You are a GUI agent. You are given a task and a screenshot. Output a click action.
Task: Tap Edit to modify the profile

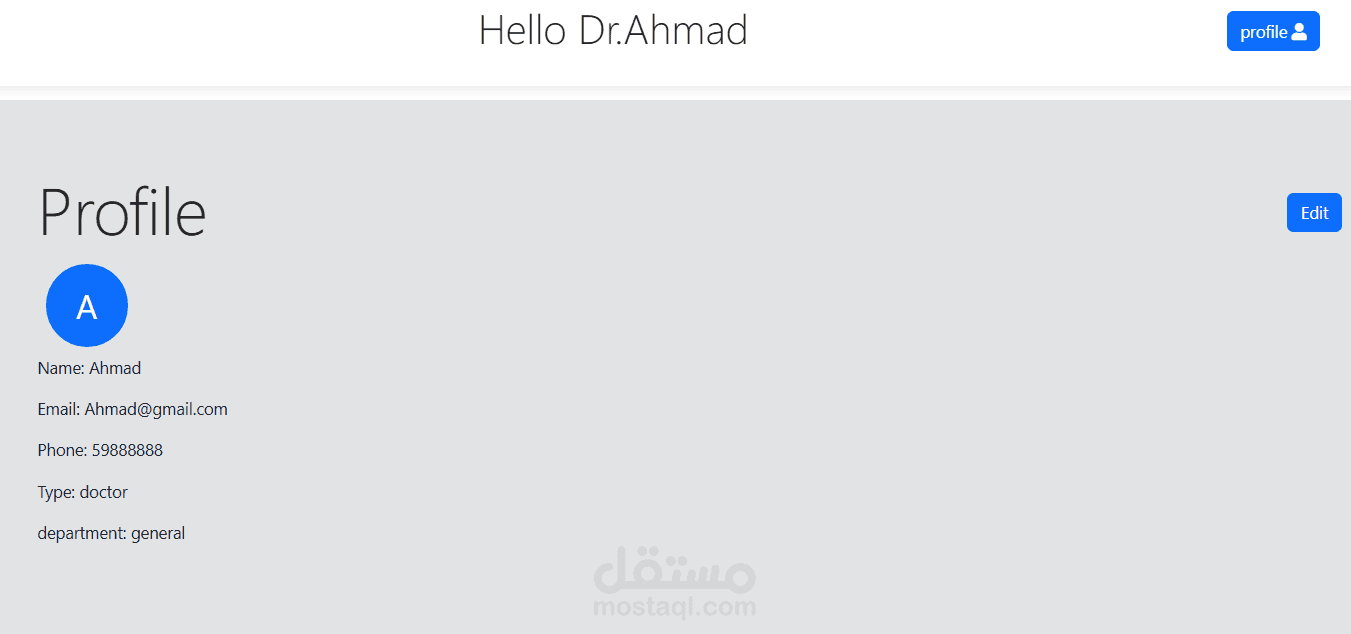(1314, 212)
